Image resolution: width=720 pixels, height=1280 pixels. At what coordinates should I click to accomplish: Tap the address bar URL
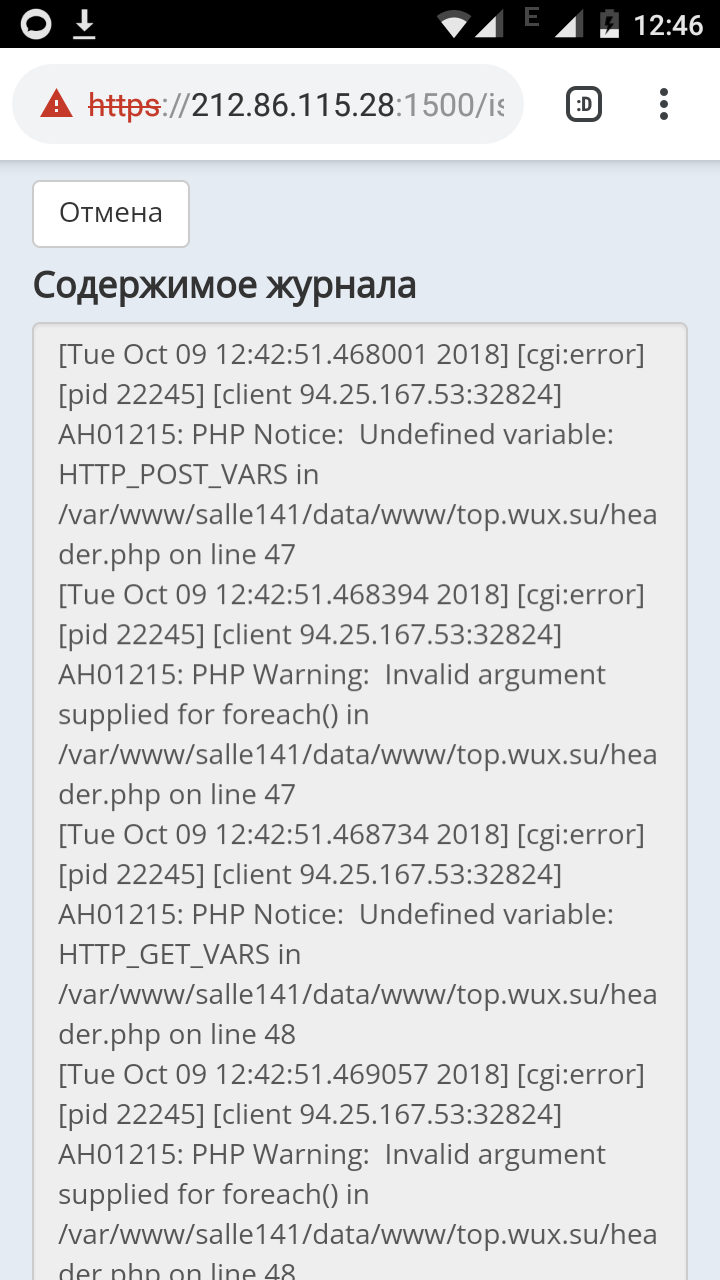click(x=300, y=104)
